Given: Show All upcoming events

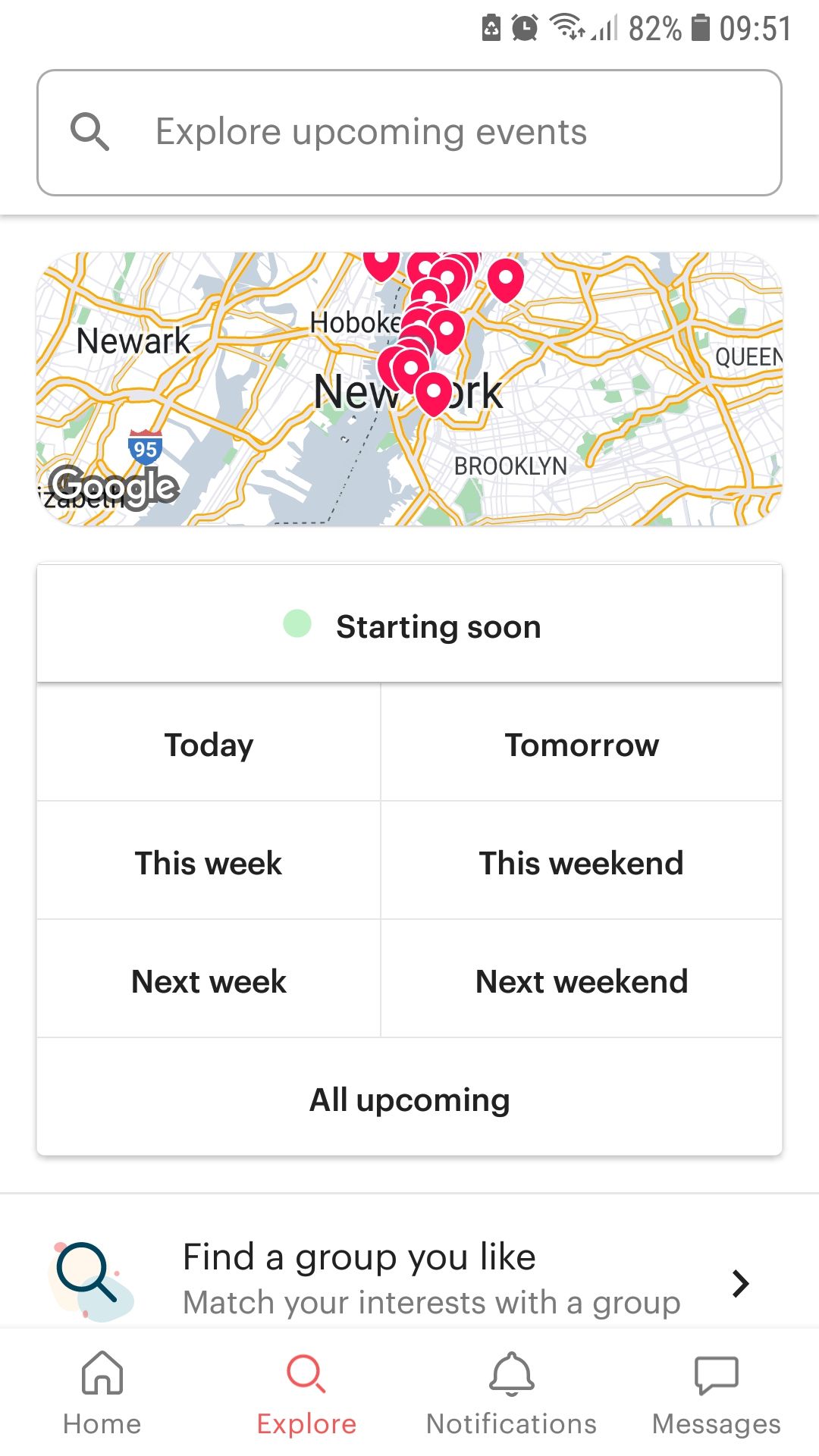Looking at the screenshot, I should 409,1100.
